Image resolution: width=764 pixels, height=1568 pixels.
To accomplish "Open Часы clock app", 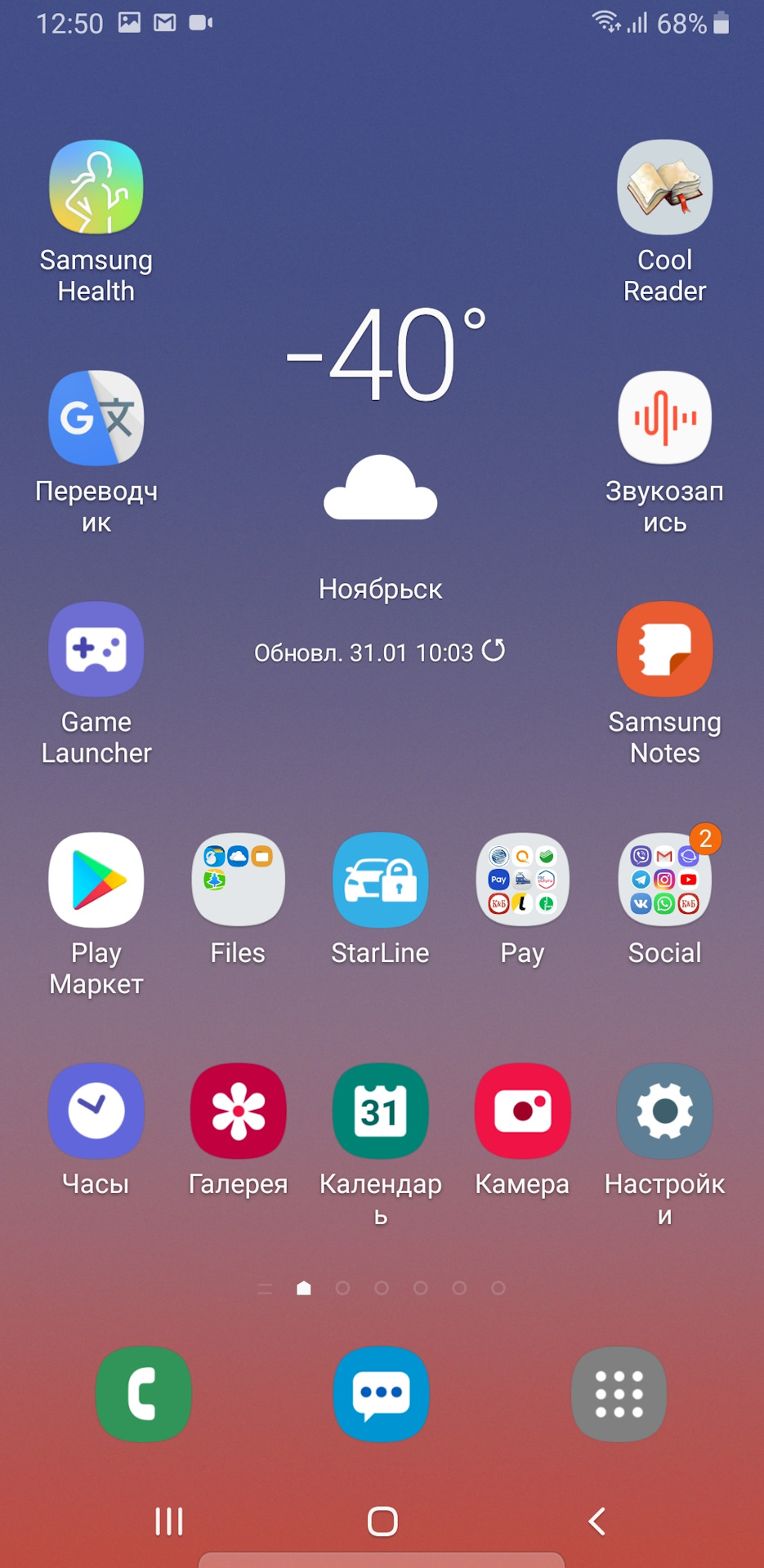I will tap(96, 1111).
